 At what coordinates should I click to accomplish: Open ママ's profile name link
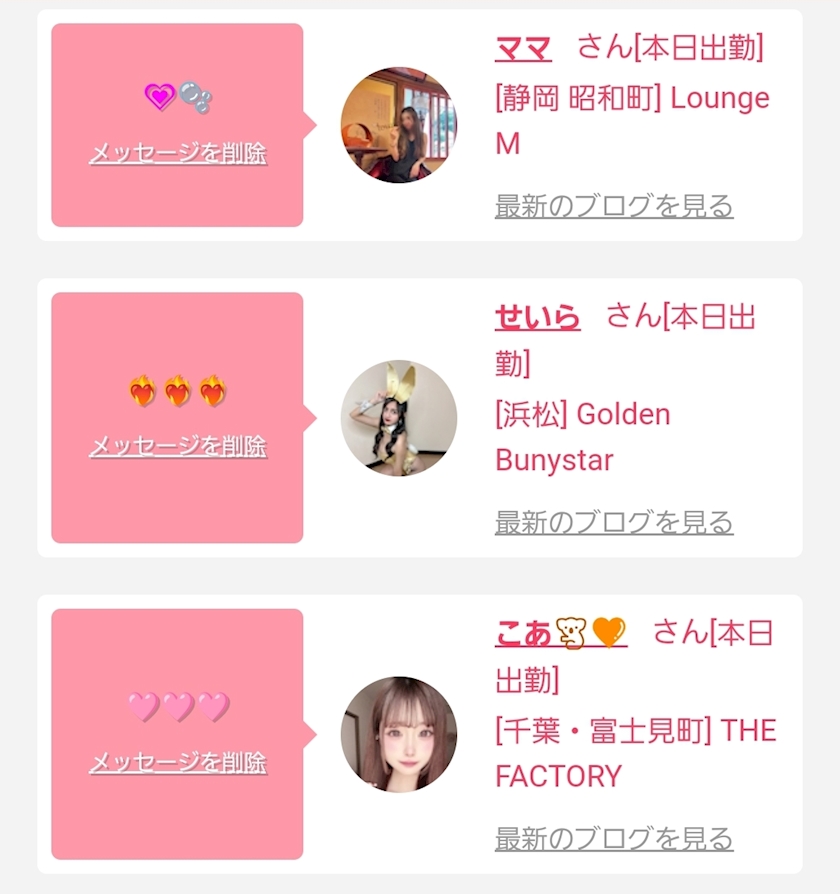pyautogui.click(x=523, y=47)
